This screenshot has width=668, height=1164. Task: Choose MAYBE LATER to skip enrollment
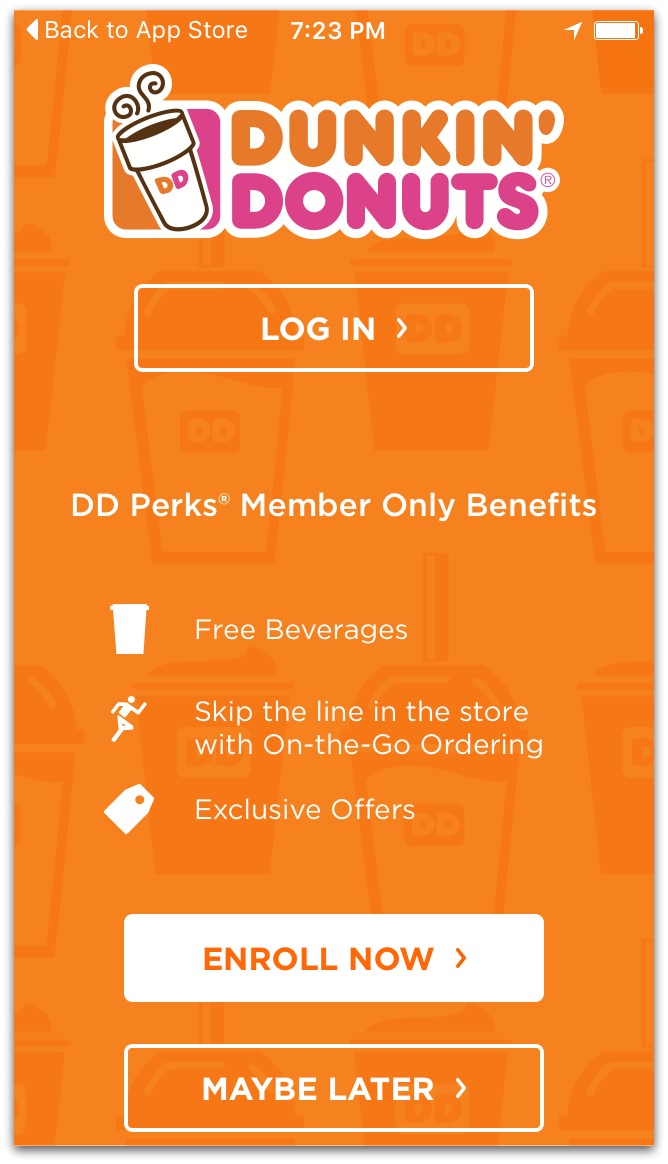click(x=334, y=1088)
